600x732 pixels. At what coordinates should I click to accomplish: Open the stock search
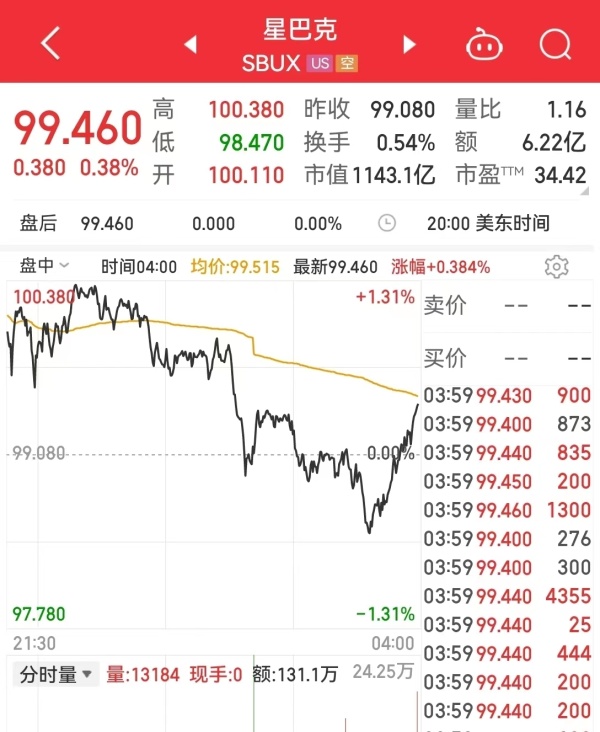(x=555, y=44)
